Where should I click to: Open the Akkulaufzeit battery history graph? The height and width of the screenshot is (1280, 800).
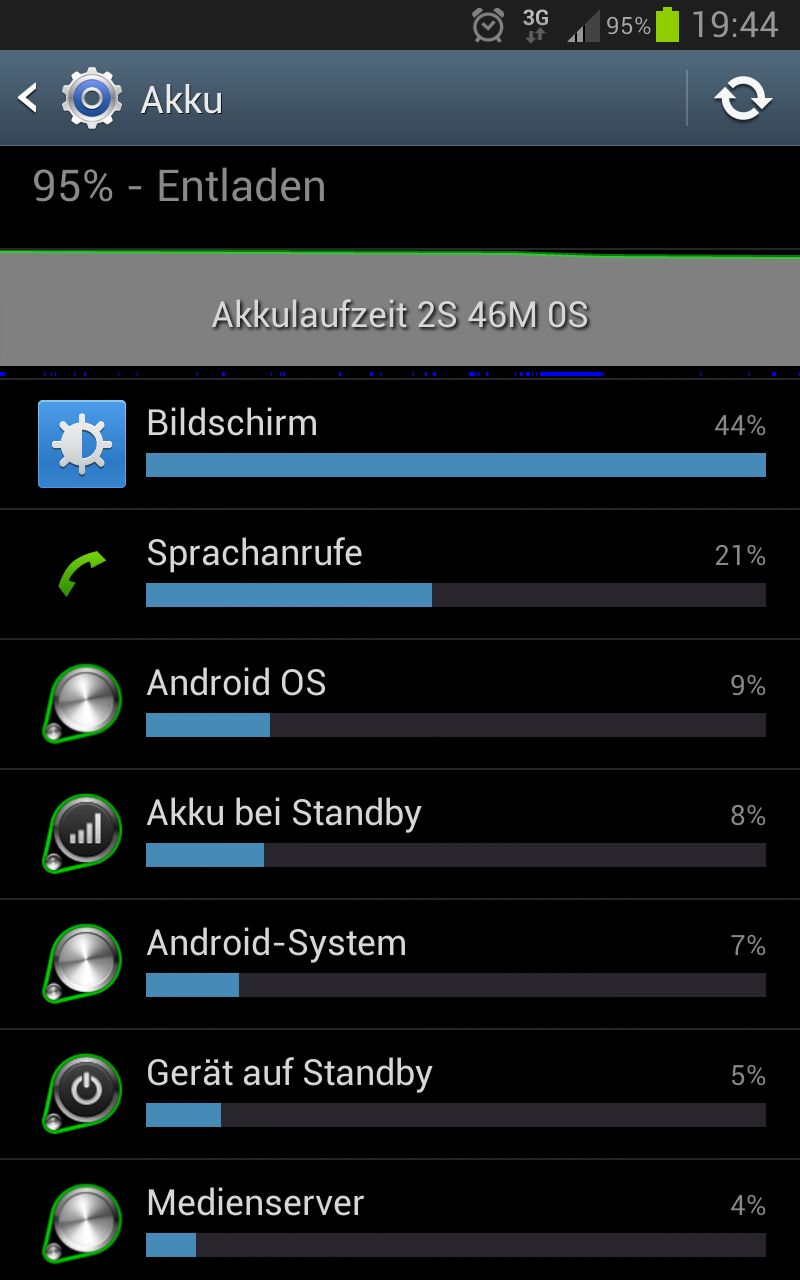[x=400, y=311]
